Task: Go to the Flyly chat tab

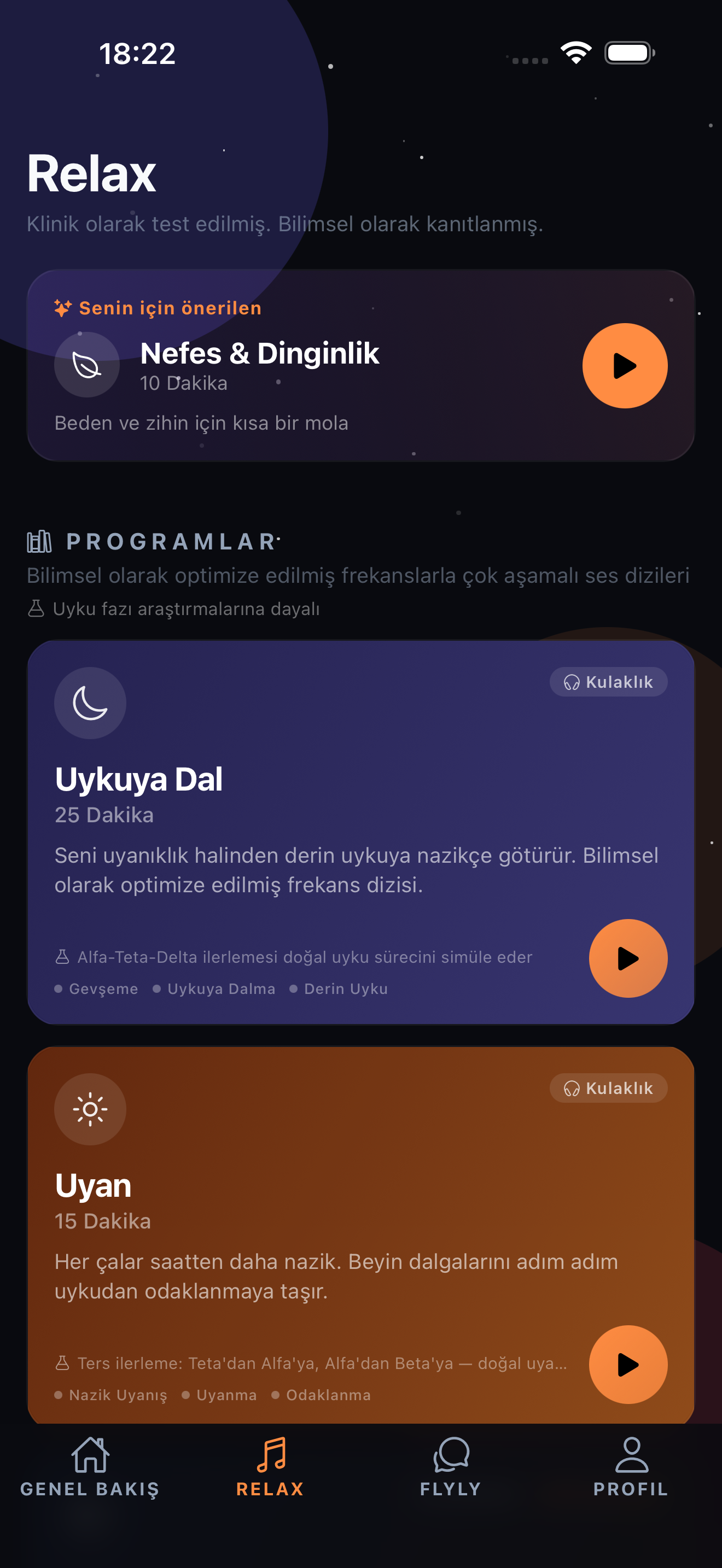Action: (451, 1467)
